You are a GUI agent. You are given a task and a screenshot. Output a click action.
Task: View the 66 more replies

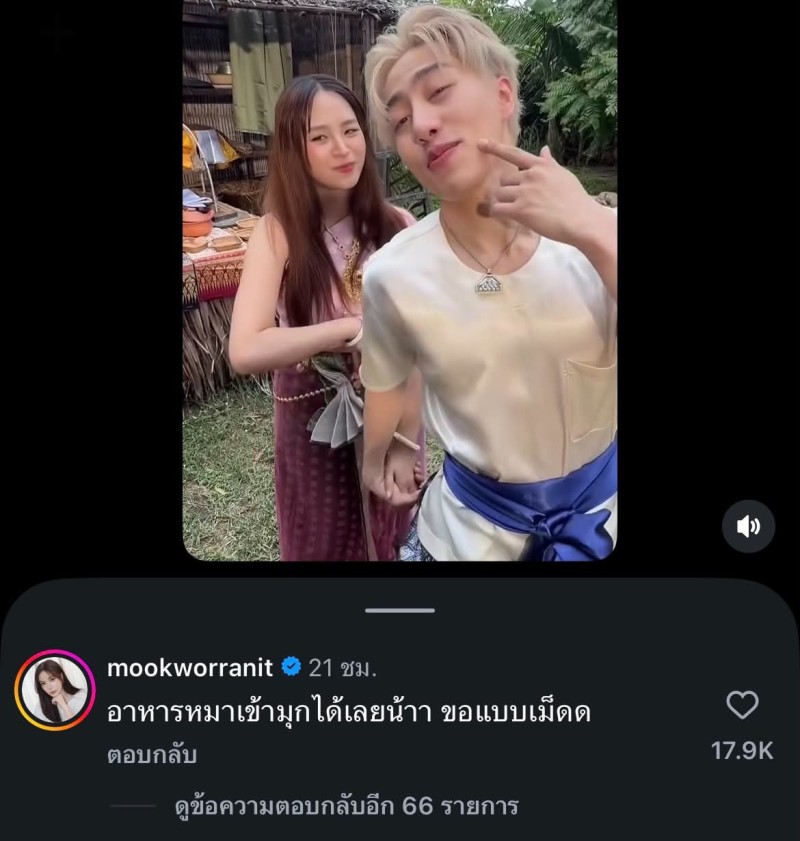346,806
